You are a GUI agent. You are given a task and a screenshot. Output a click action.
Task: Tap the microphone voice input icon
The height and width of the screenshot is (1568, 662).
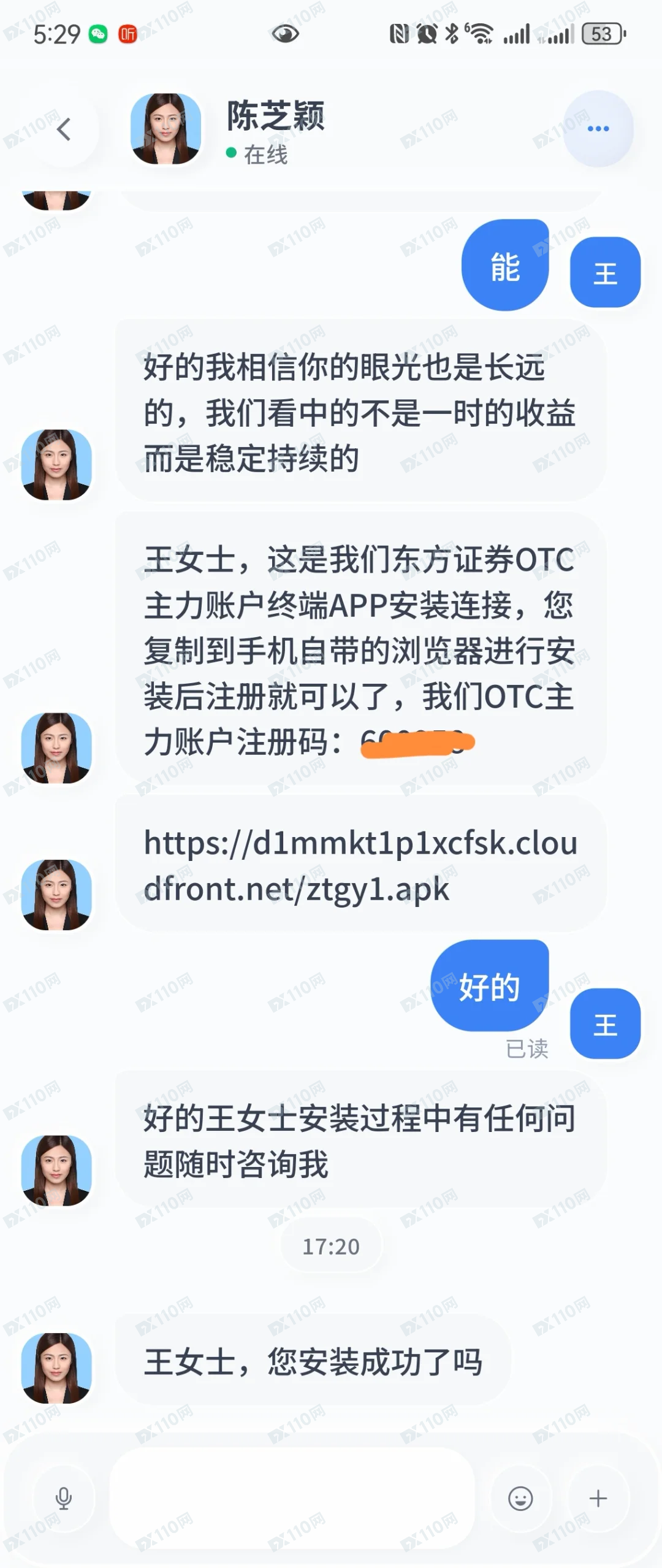point(64,1498)
